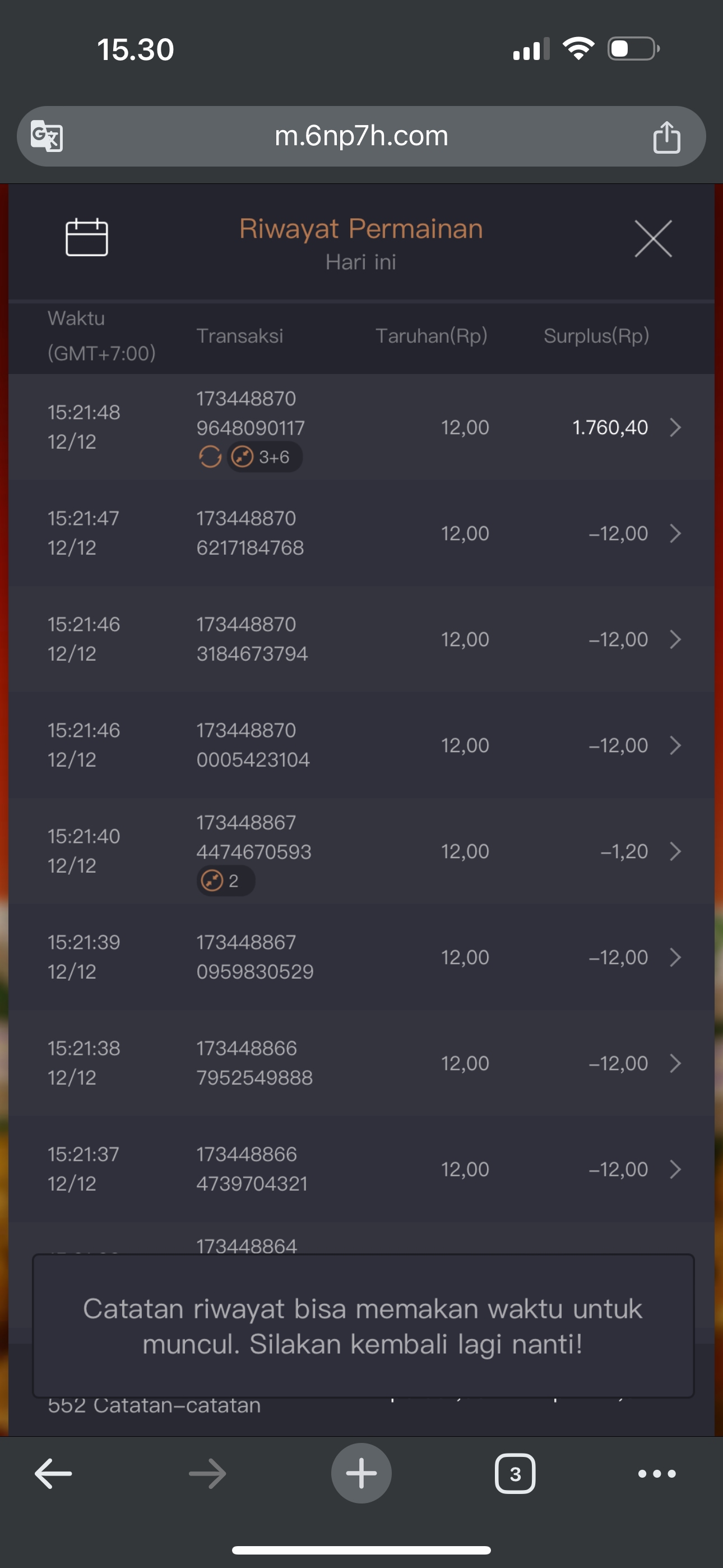Open the browser overflow menu
723x1568 pixels.
coord(657,1474)
